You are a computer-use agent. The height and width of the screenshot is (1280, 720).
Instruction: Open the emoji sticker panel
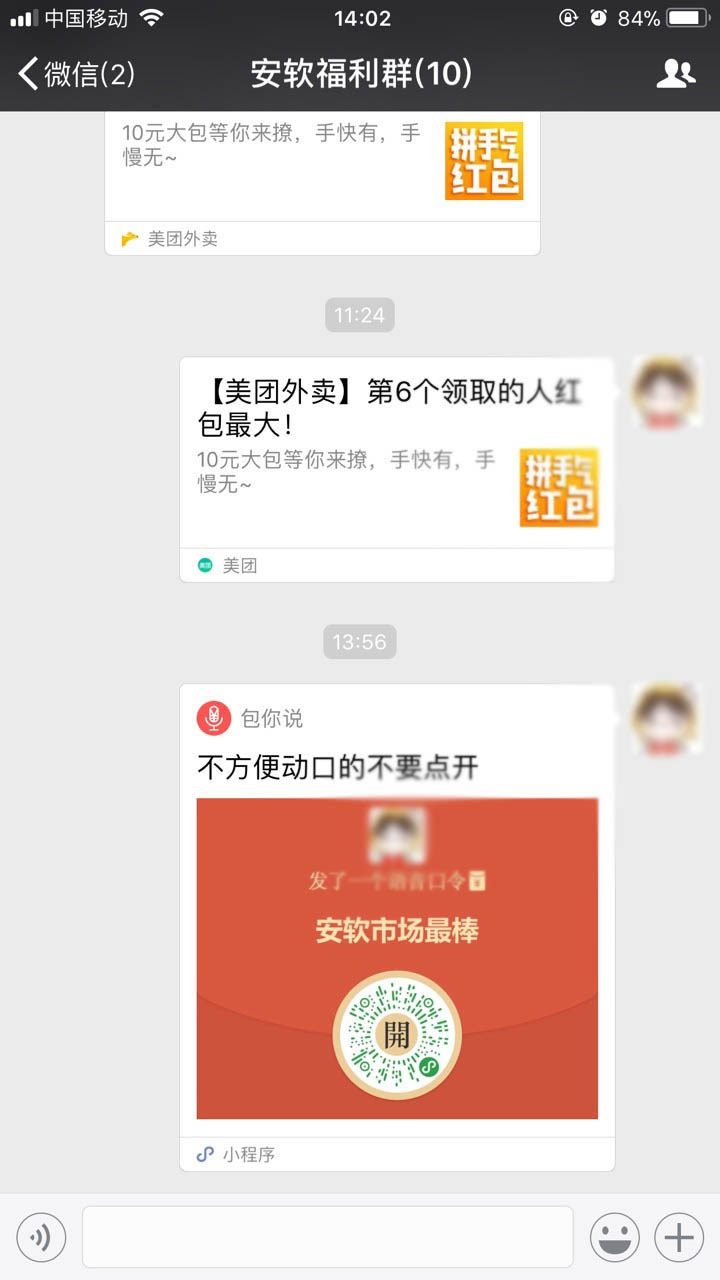click(615, 1238)
